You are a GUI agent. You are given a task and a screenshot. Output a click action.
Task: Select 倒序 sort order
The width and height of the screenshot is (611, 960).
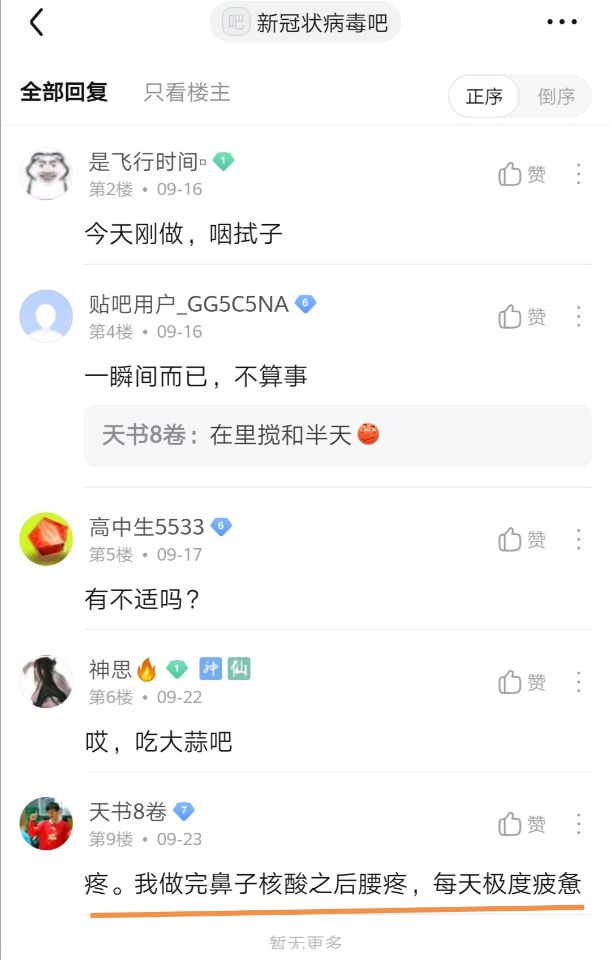[556, 96]
